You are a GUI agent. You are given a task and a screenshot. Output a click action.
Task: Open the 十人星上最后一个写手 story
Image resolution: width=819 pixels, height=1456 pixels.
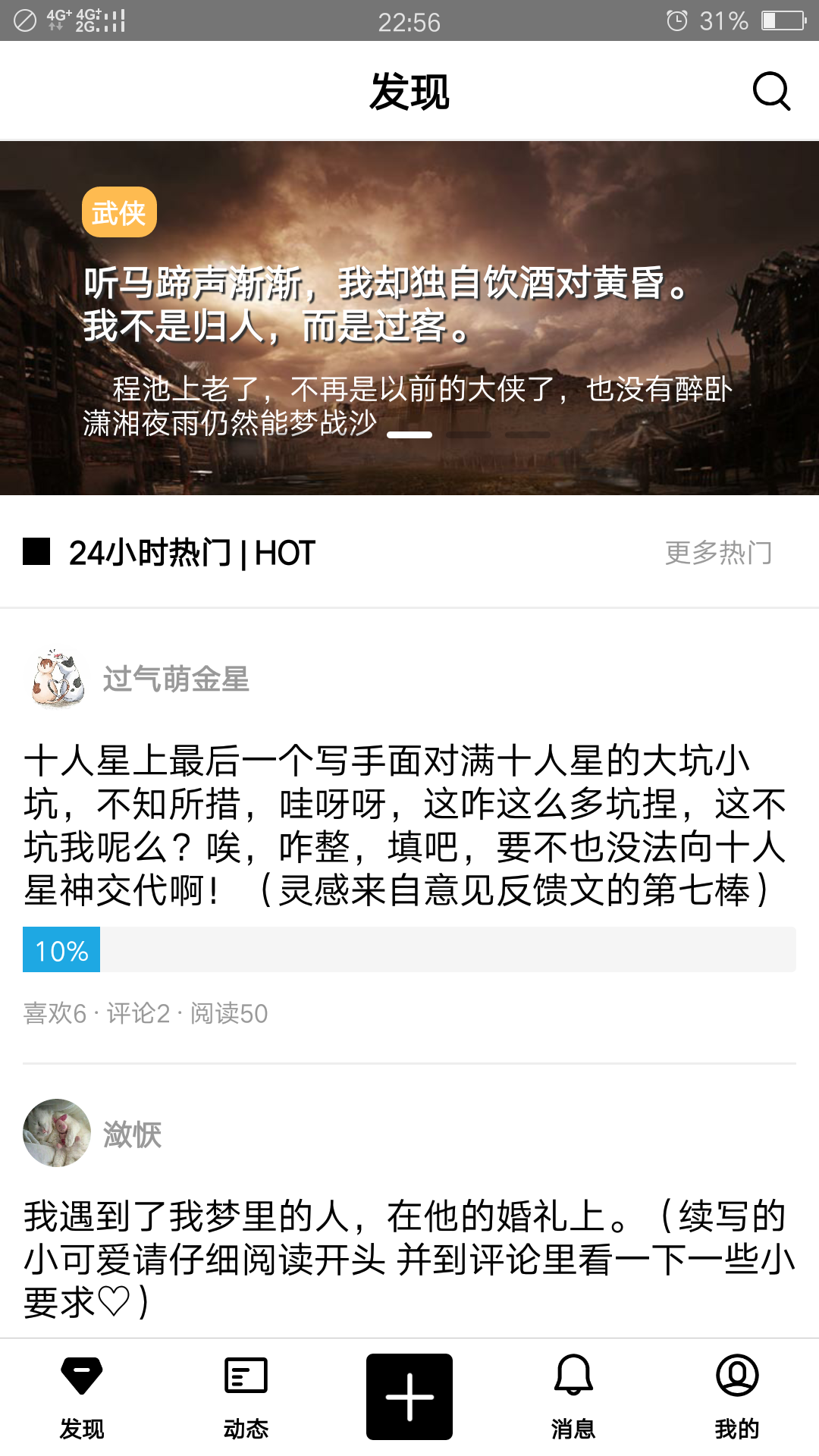click(x=405, y=826)
